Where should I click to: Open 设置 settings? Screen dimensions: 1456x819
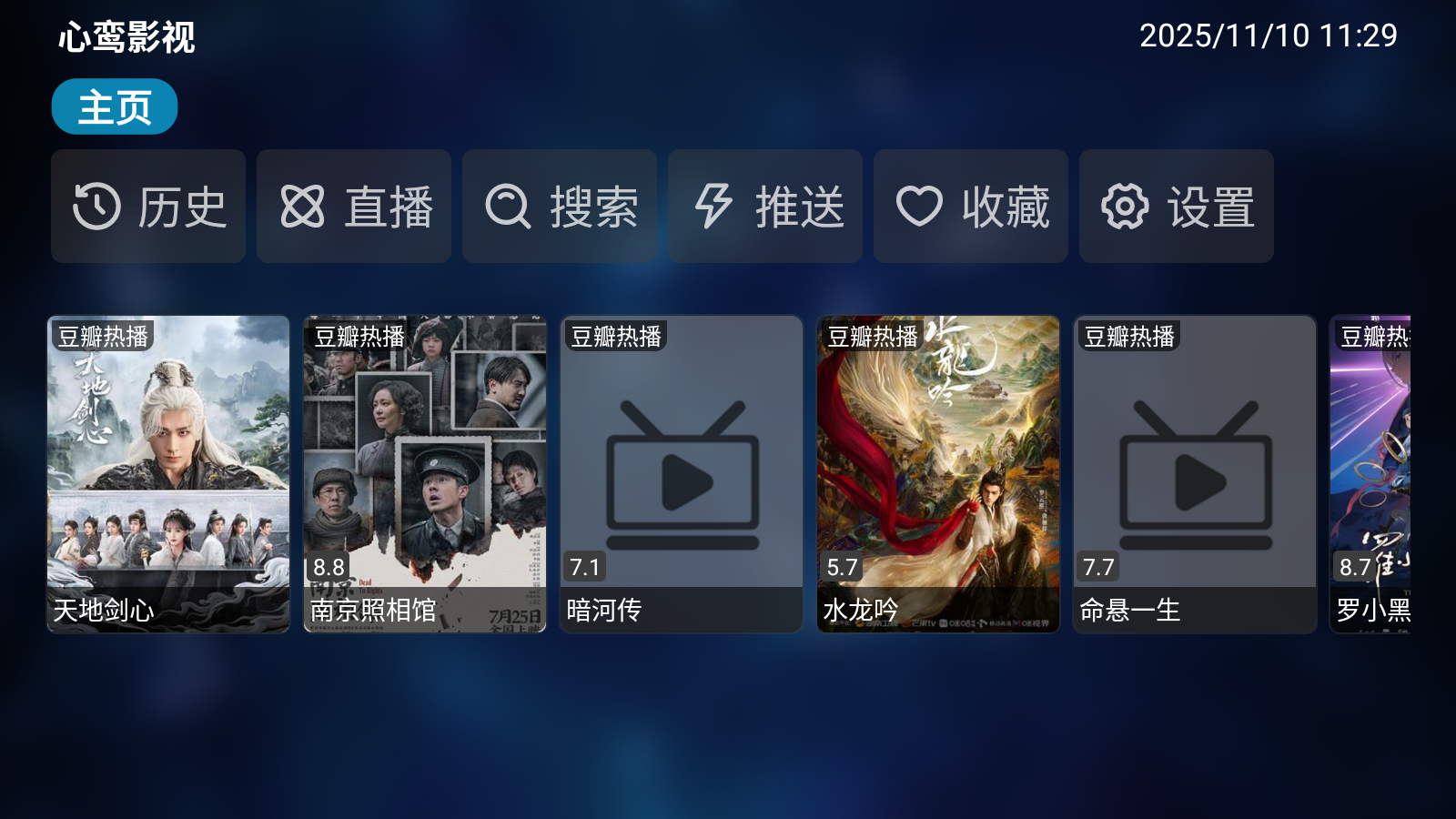pos(1177,207)
